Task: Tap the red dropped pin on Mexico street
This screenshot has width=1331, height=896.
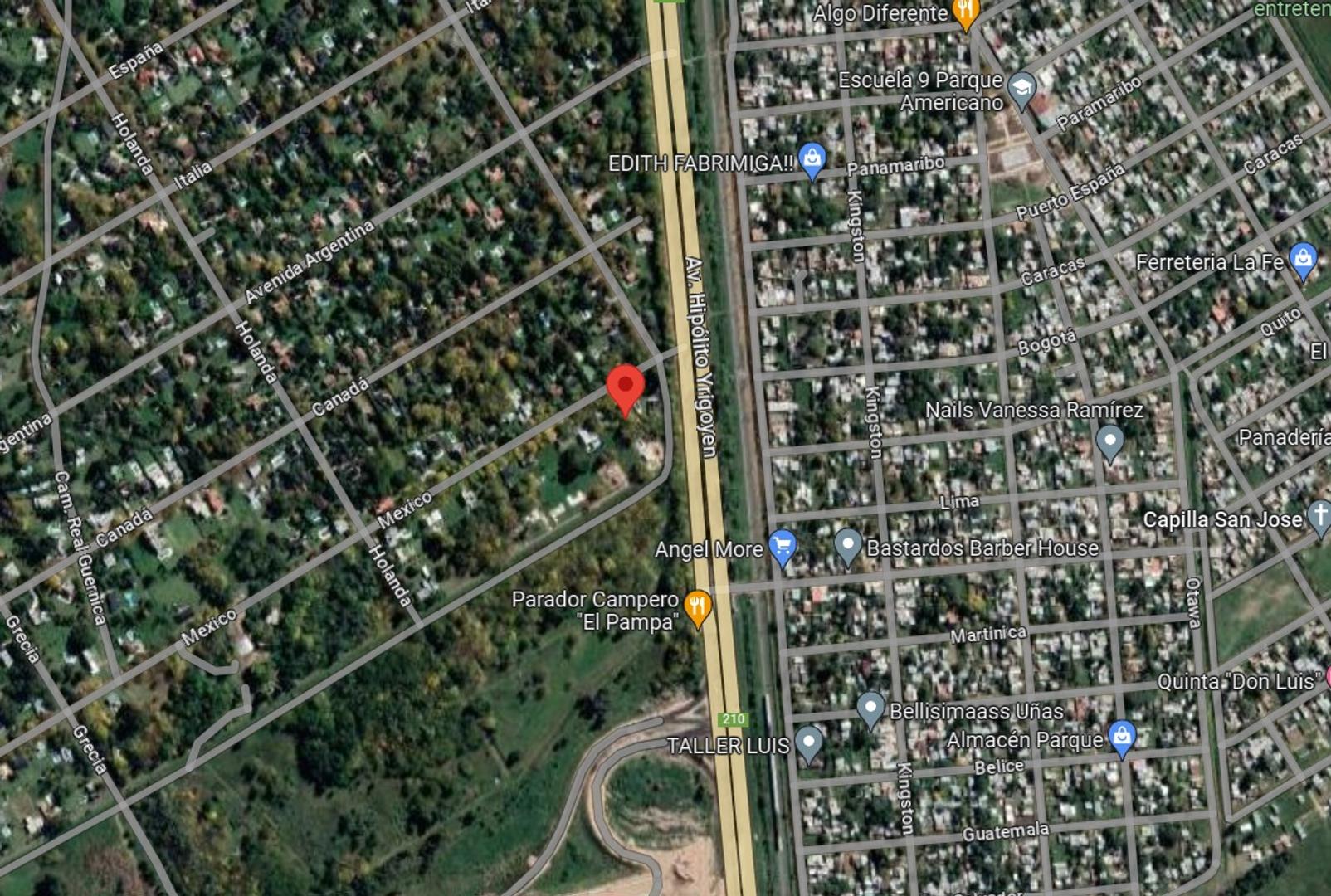Action: point(626,387)
